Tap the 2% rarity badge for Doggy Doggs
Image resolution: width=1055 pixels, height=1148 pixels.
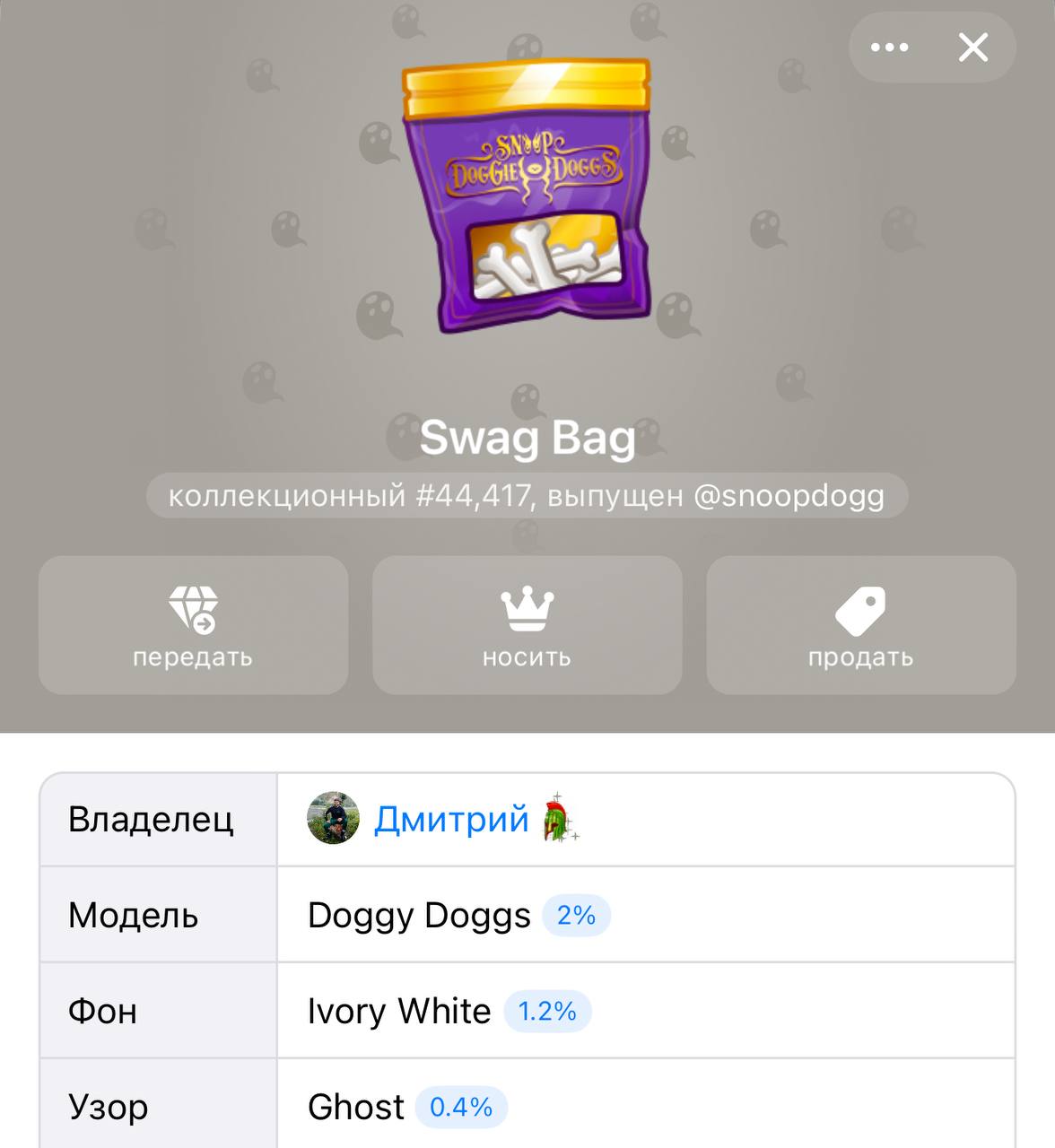576,916
